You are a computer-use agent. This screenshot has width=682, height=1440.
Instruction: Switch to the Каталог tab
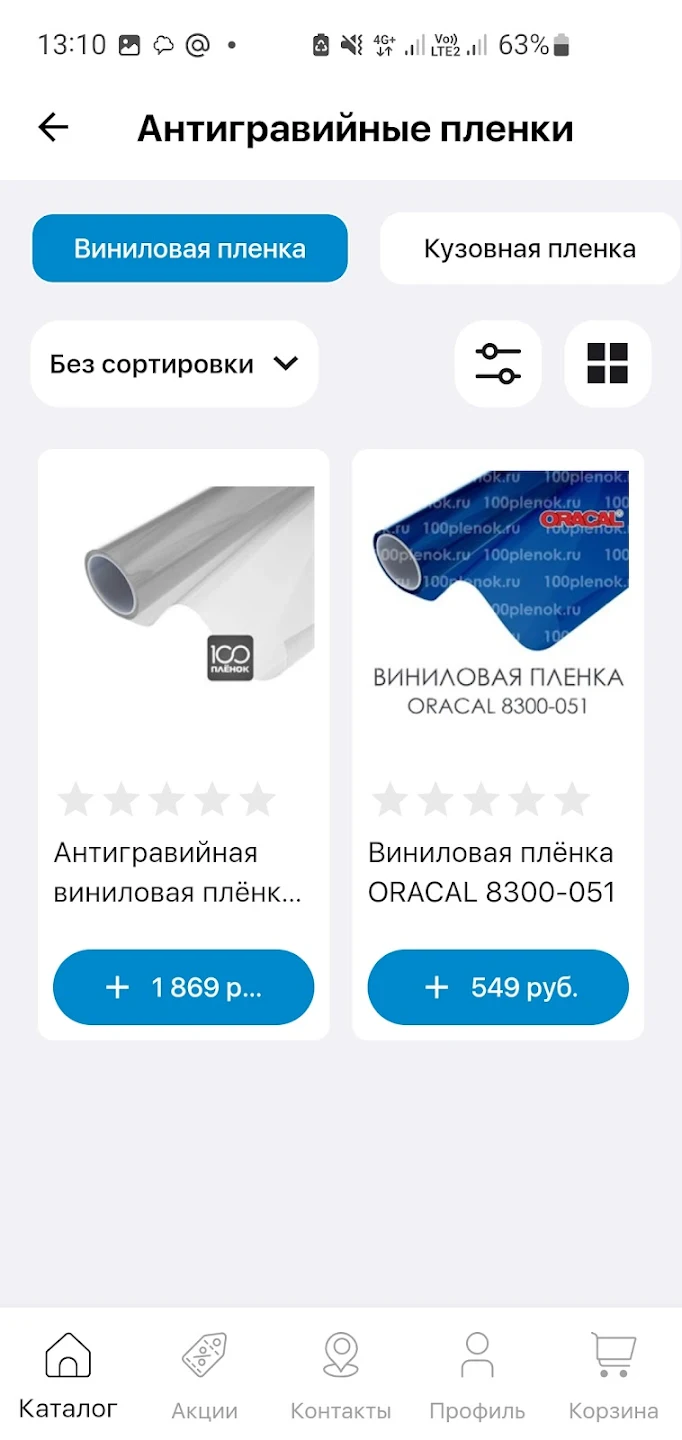pos(68,1376)
